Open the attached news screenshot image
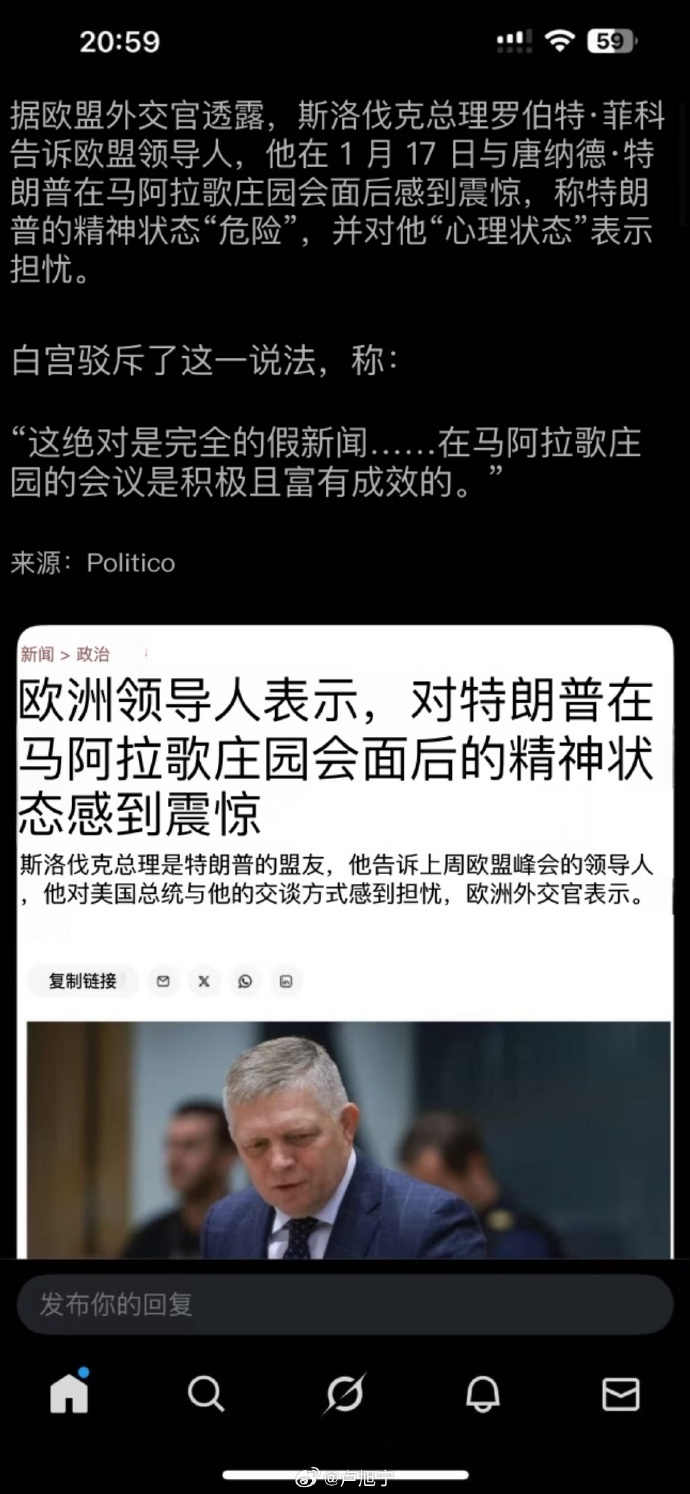The height and width of the screenshot is (1494, 690). pos(344,940)
